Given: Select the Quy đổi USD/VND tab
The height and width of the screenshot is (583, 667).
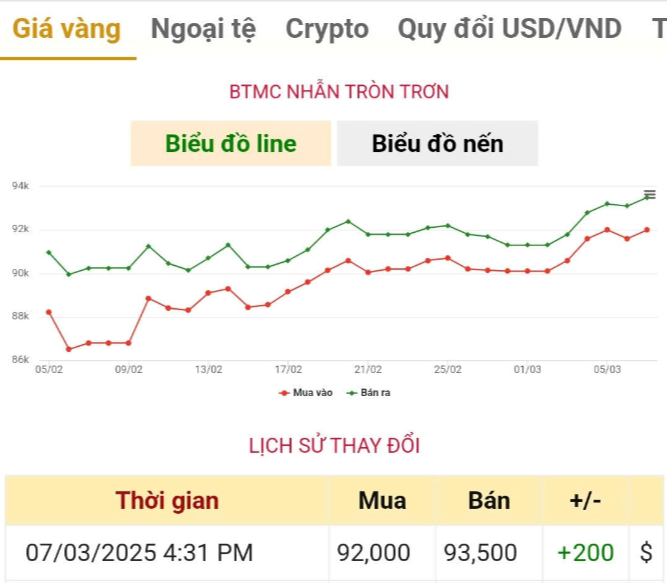Looking at the screenshot, I should [x=509, y=29].
